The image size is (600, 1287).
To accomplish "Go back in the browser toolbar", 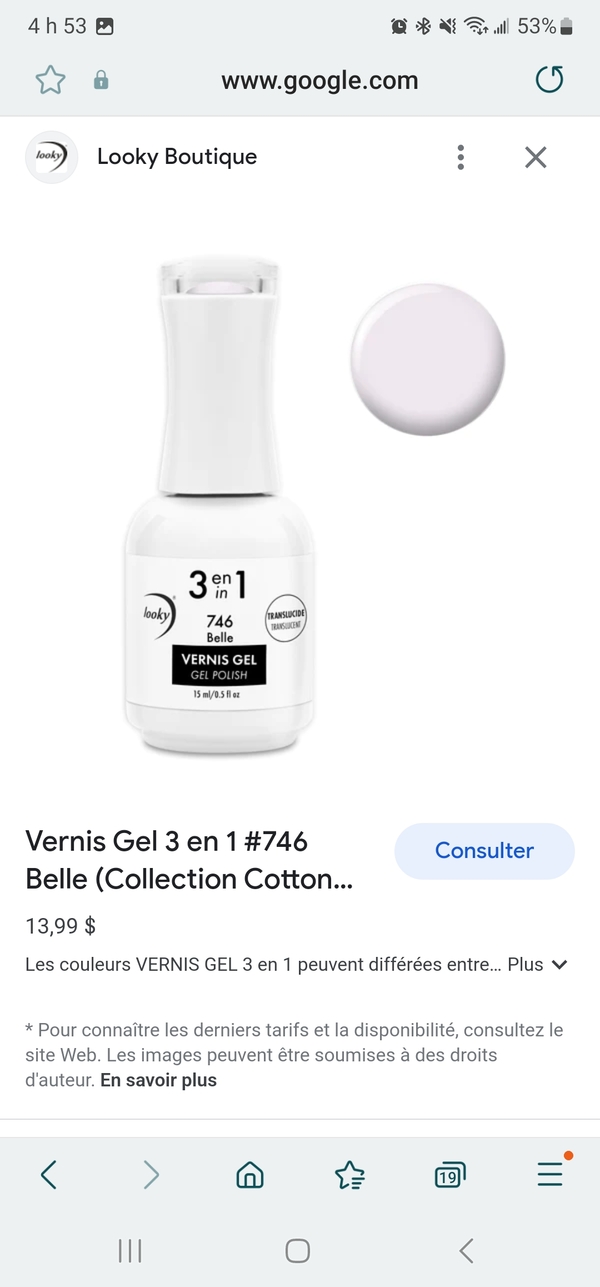I will 49,1174.
